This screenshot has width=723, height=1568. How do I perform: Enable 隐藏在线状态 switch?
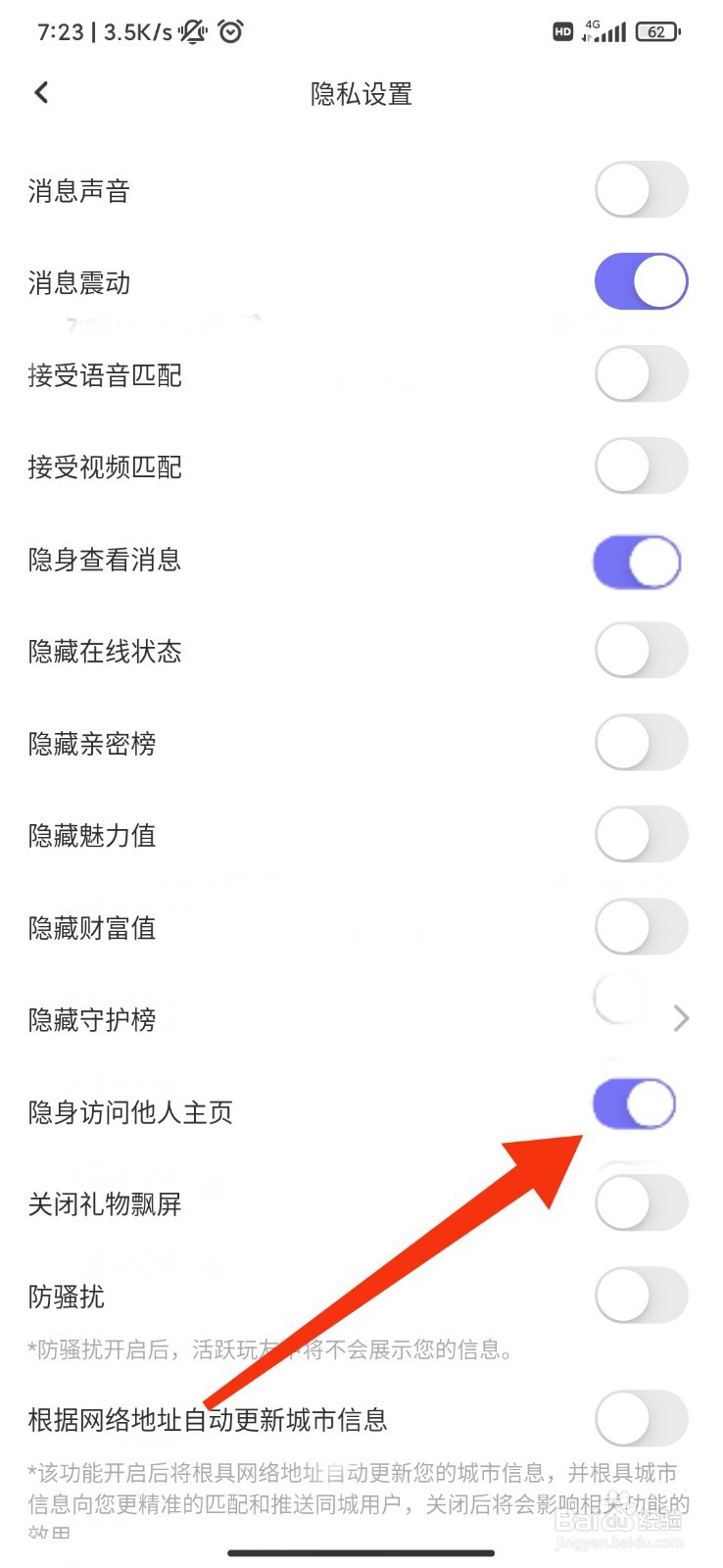[x=641, y=651]
